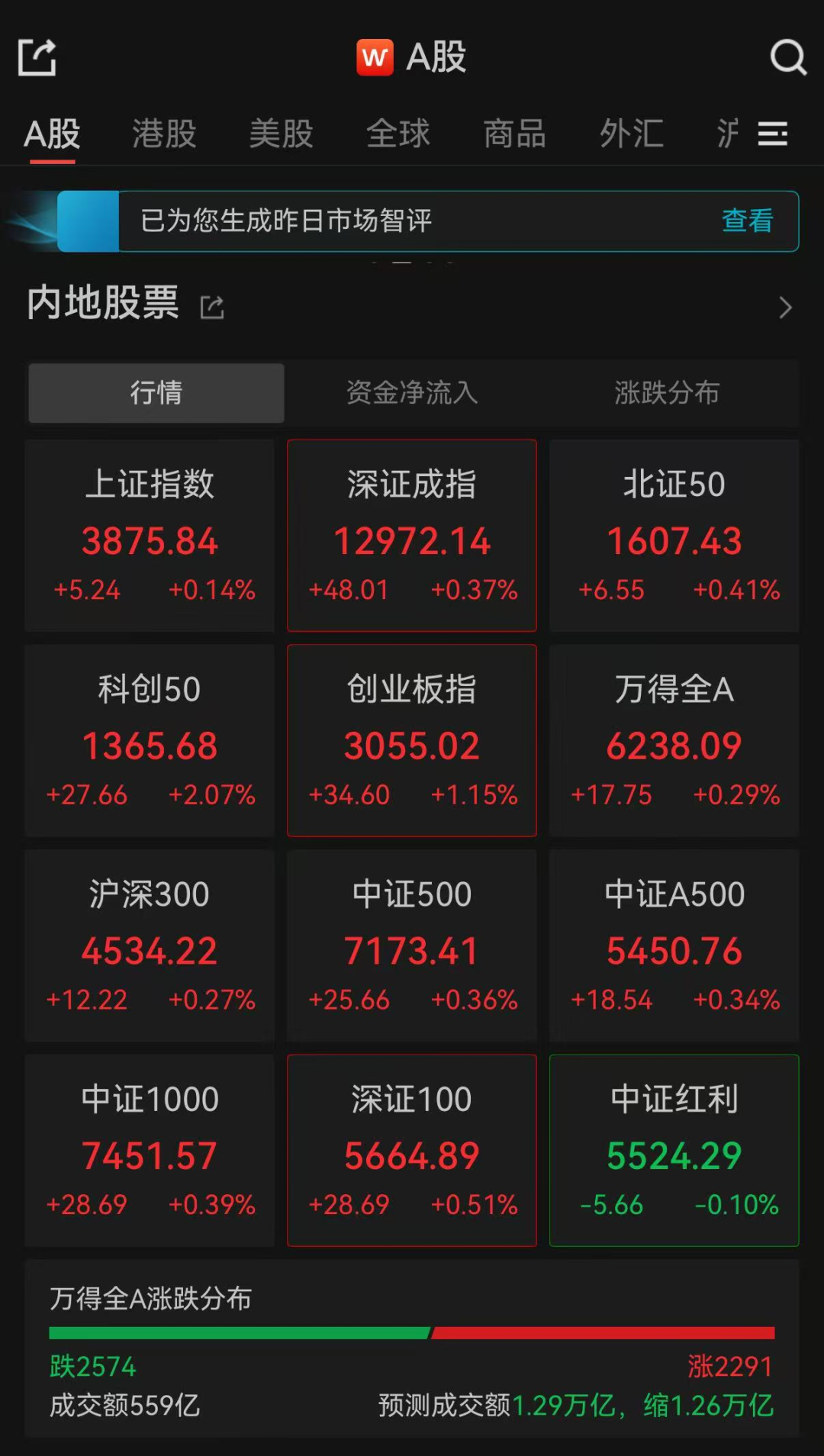Open the tab list menu icon
Viewport: 824px width, 1456px height.
[772, 134]
